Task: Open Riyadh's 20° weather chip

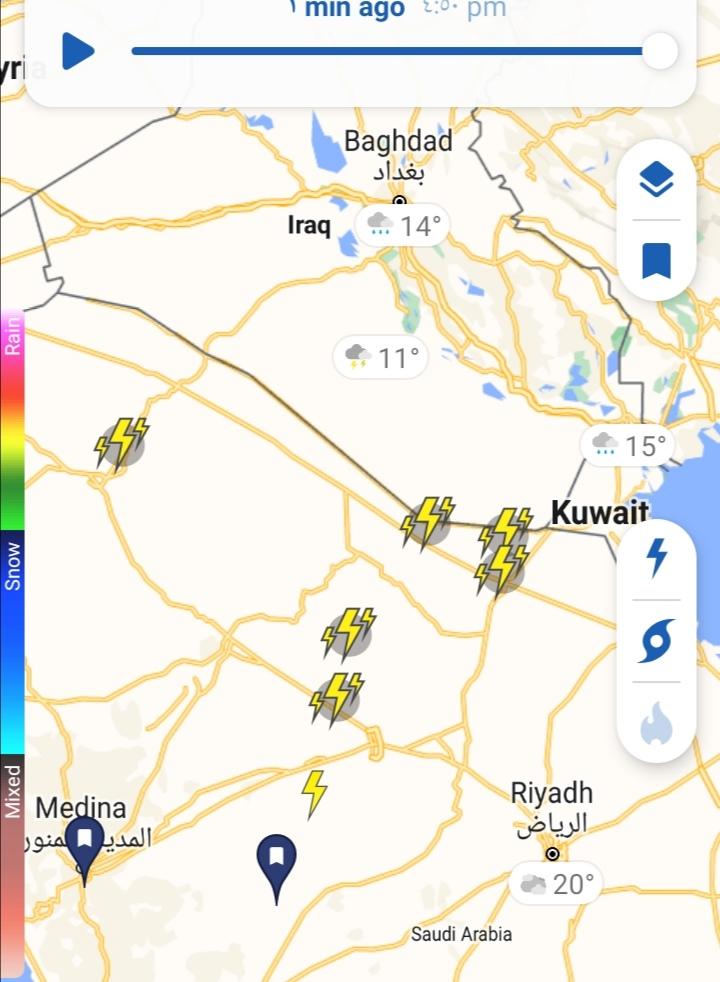Action: point(557,884)
